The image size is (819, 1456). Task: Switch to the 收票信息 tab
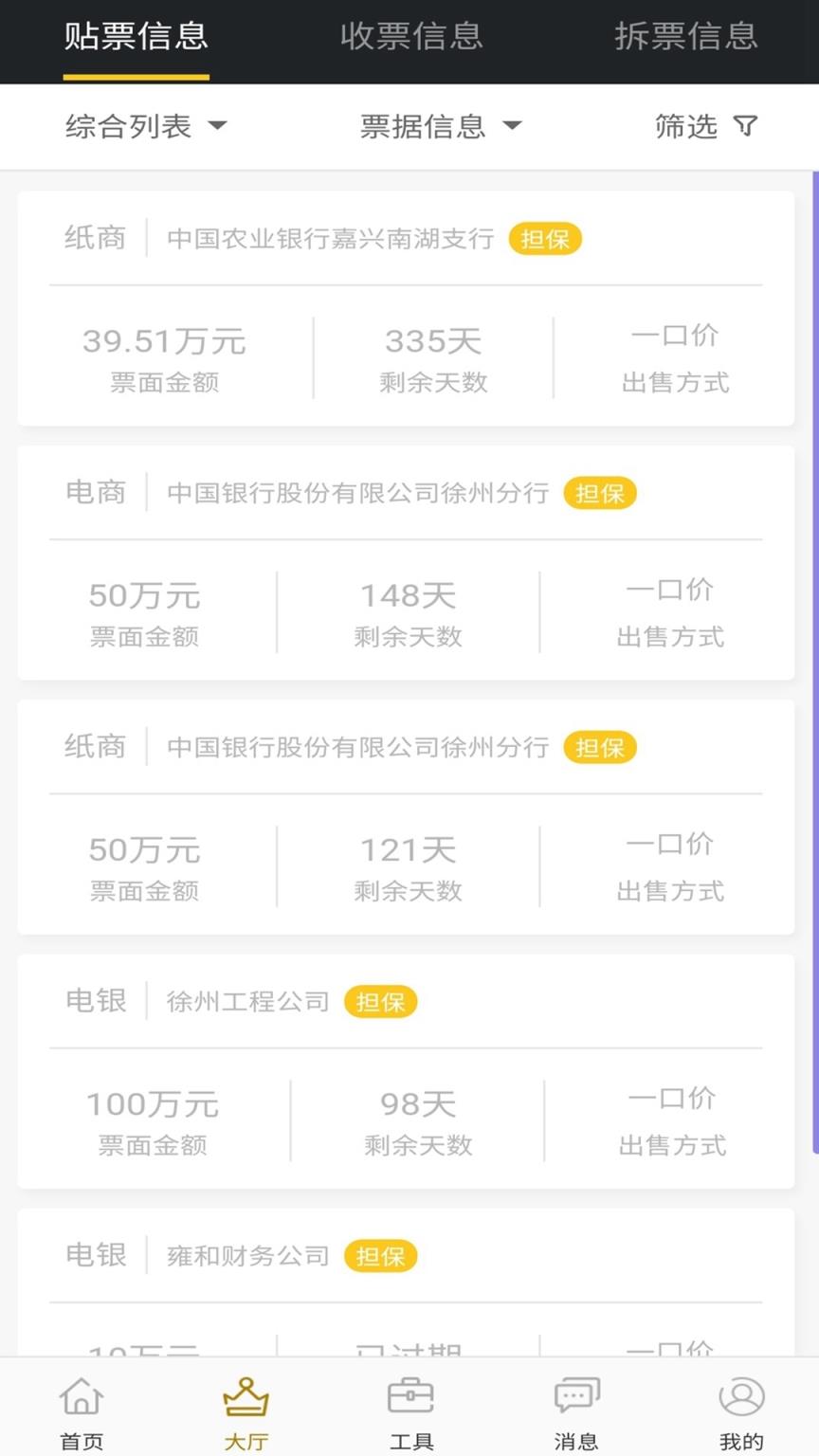[x=410, y=36]
